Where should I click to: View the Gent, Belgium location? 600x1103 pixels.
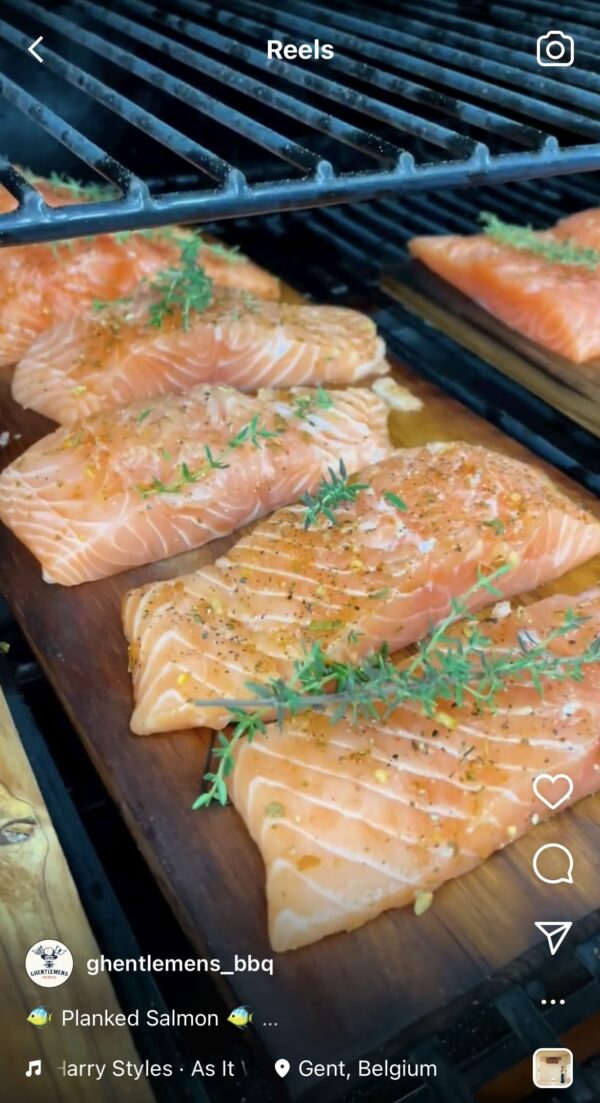[x=356, y=1068]
